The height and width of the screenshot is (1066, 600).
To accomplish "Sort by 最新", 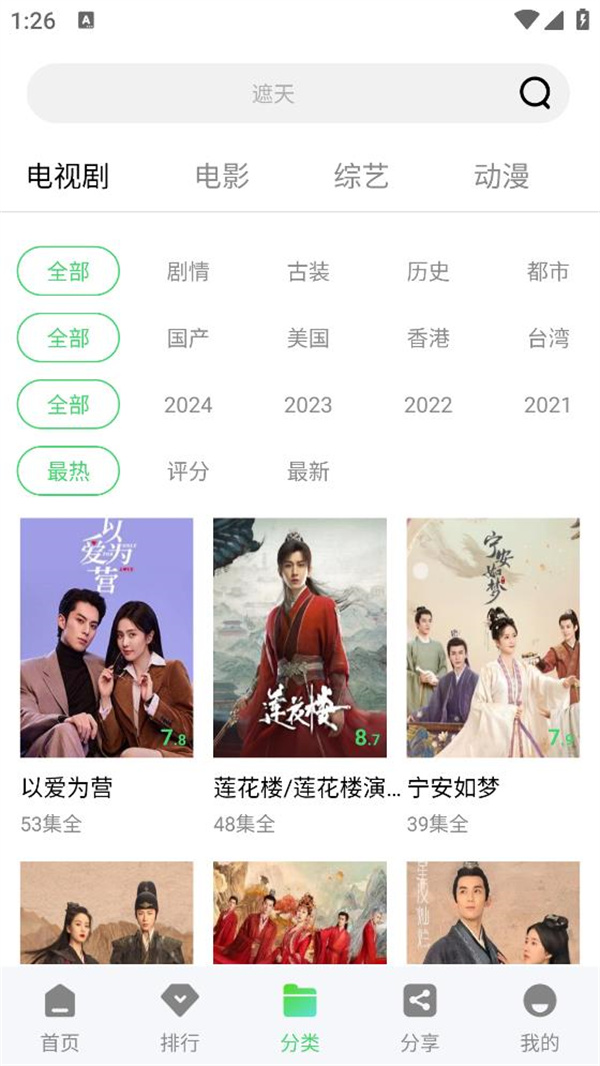I will [x=308, y=471].
